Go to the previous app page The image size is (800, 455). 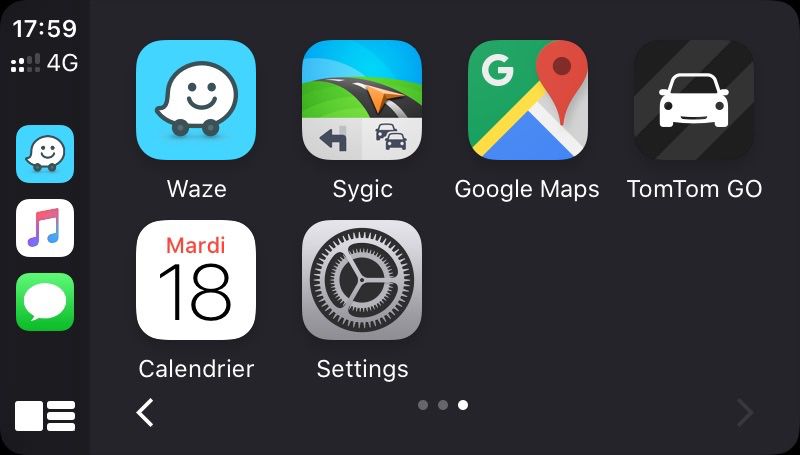146,412
